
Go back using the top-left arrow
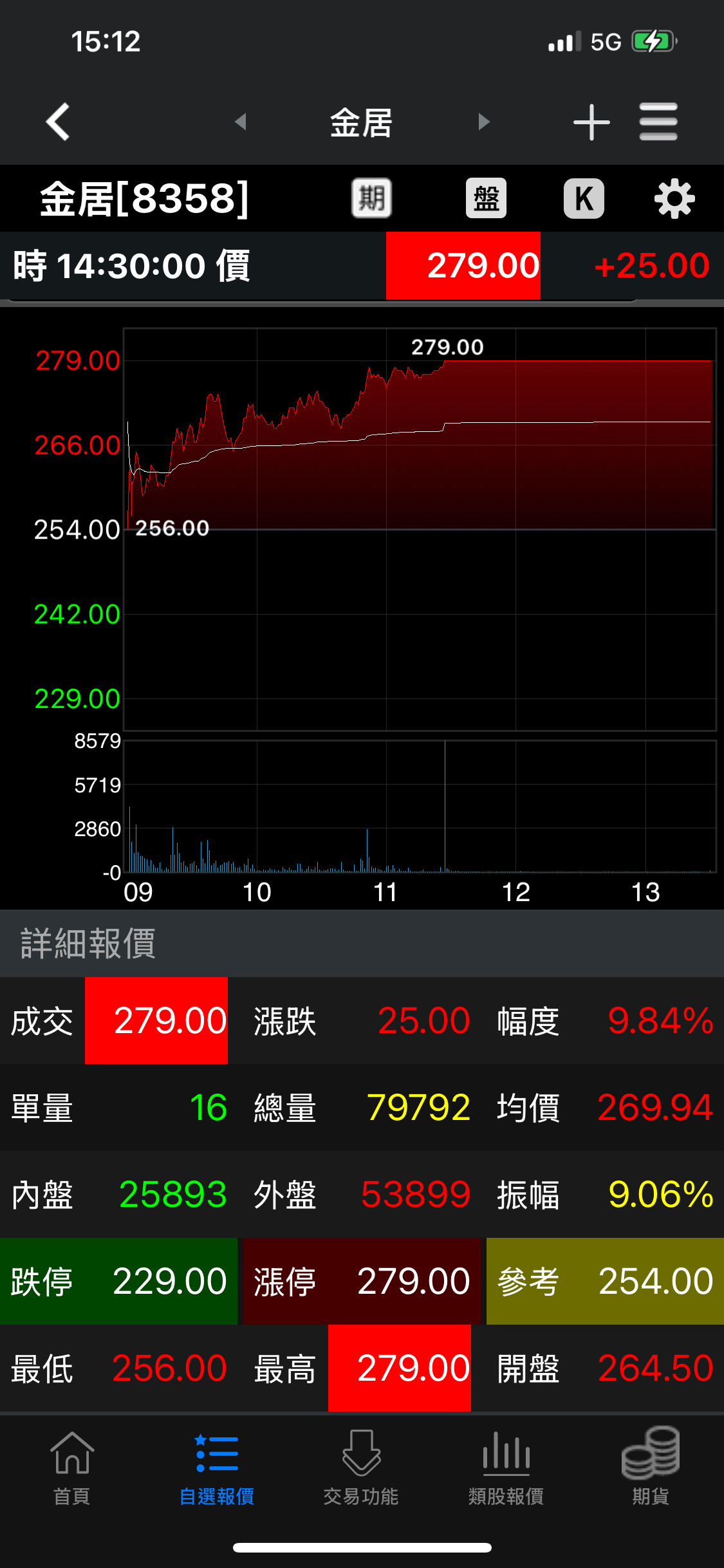(58, 122)
